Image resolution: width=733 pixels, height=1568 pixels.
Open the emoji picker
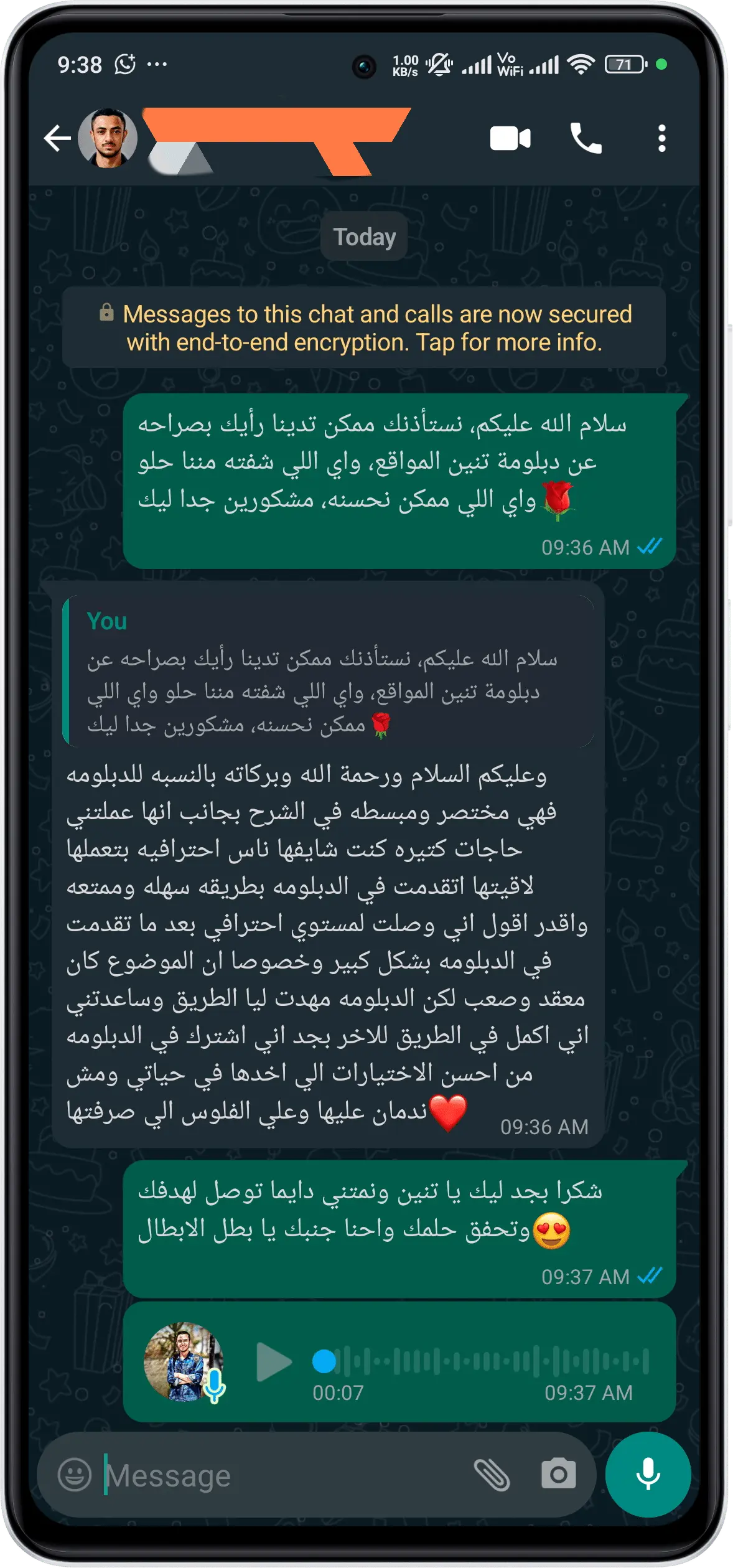tap(75, 1475)
